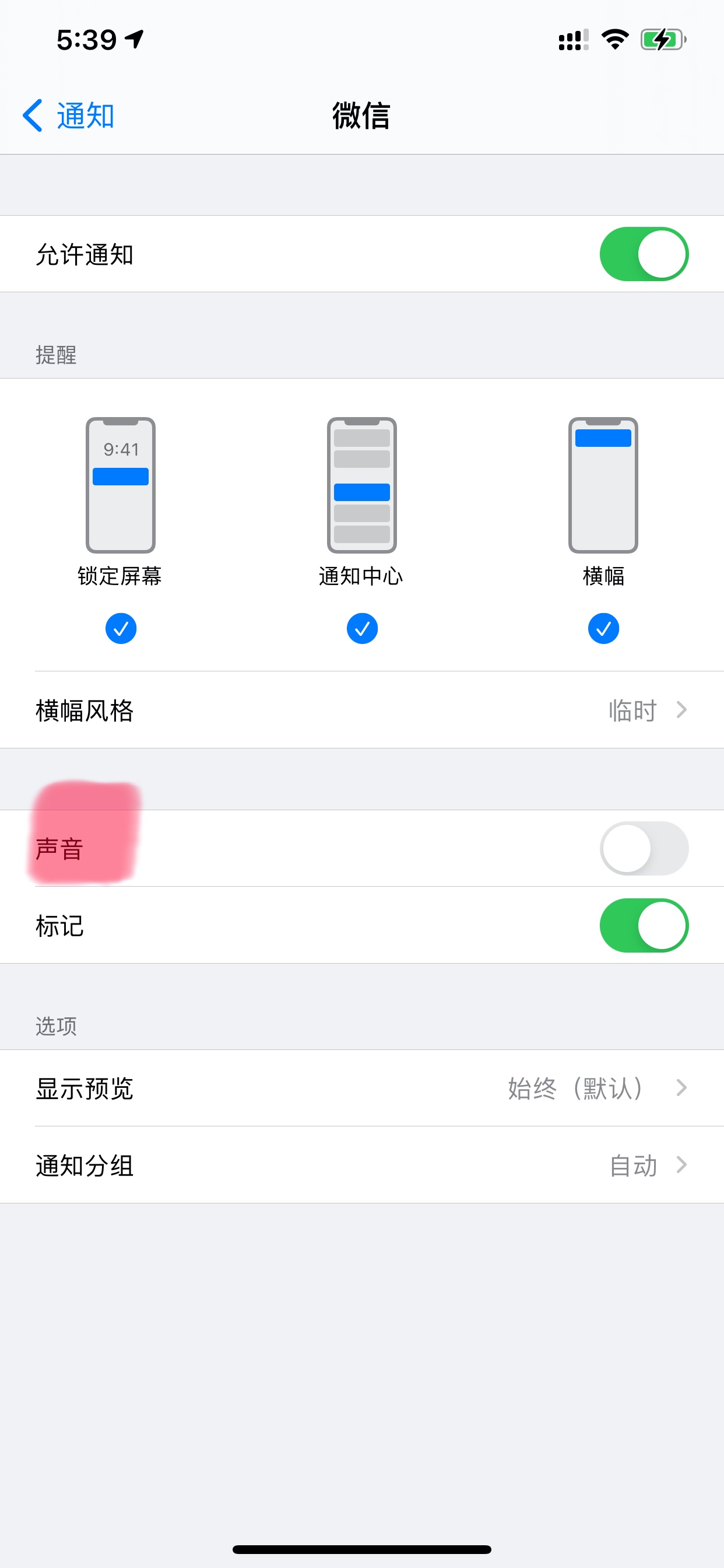724x1568 pixels.
Task: Uncheck the 通知中心 alert option
Action: [x=362, y=628]
